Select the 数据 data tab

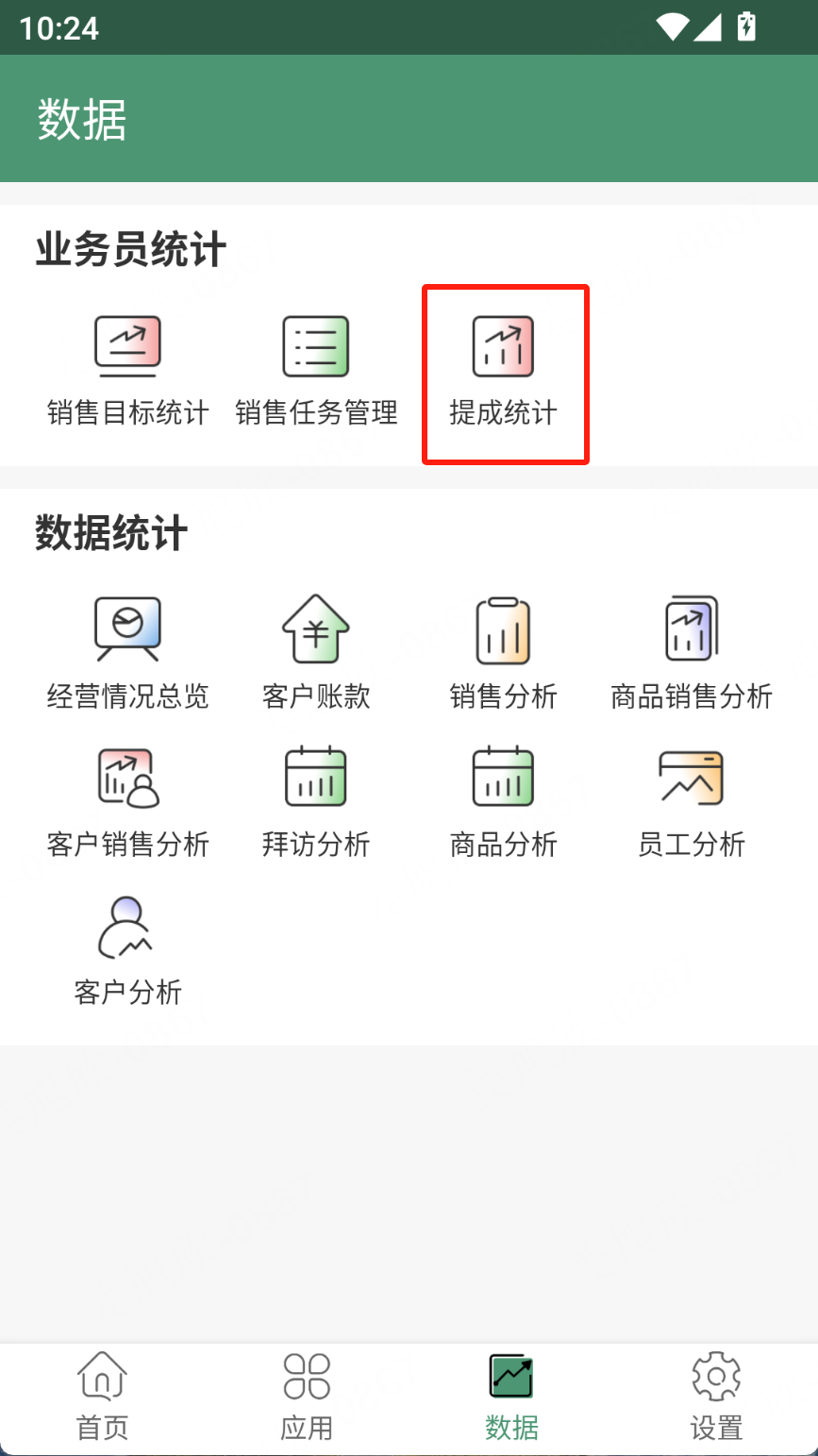click(x=511, y=1397)
